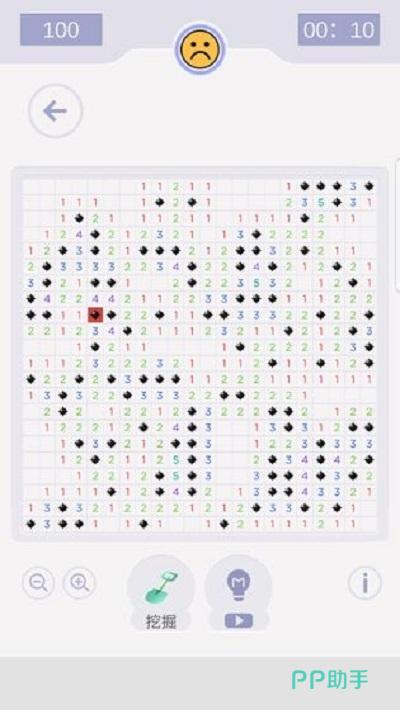400x710 pixels.
Task: Go back with the arrow button
Action: (x=55, y=111)
